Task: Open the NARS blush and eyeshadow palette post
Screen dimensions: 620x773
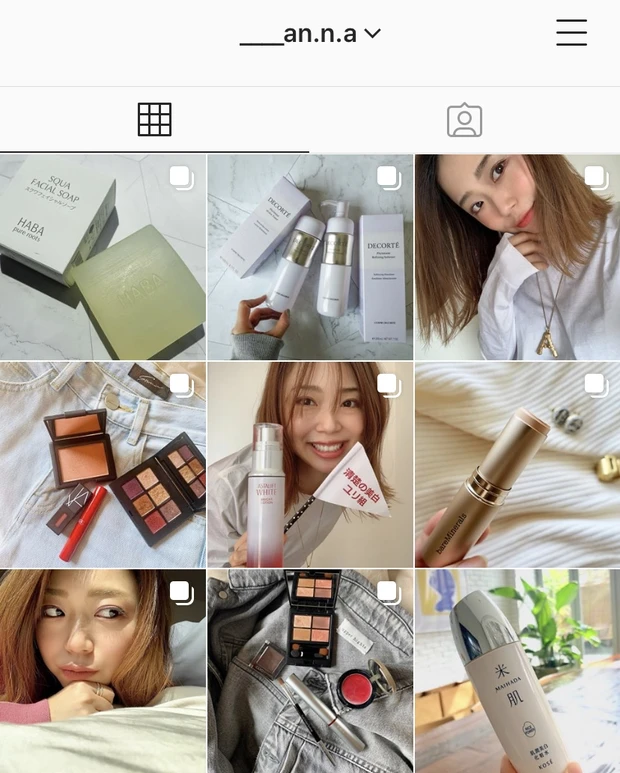Action: pyautogui.click(x=103, y=465)
